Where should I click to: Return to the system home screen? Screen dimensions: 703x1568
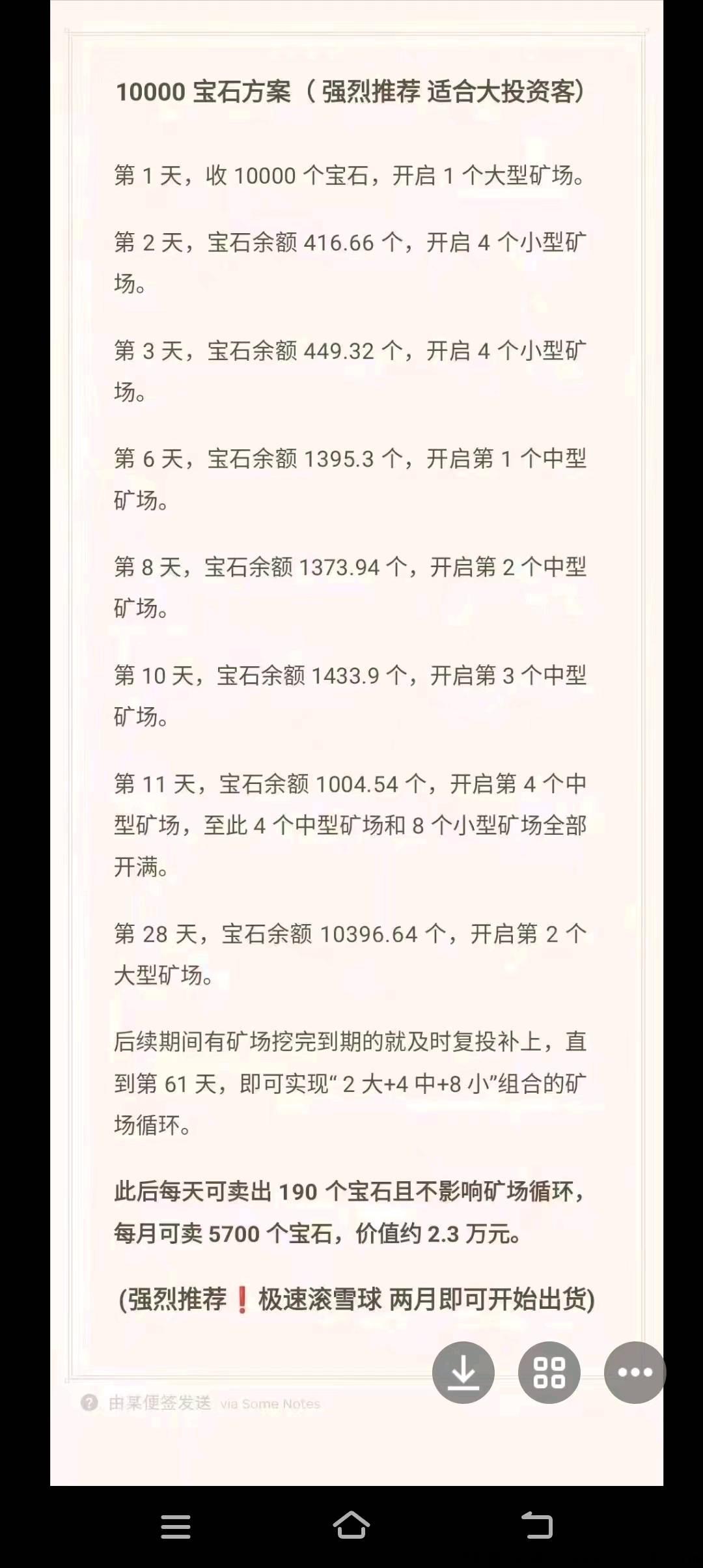tap(351, 1525)
